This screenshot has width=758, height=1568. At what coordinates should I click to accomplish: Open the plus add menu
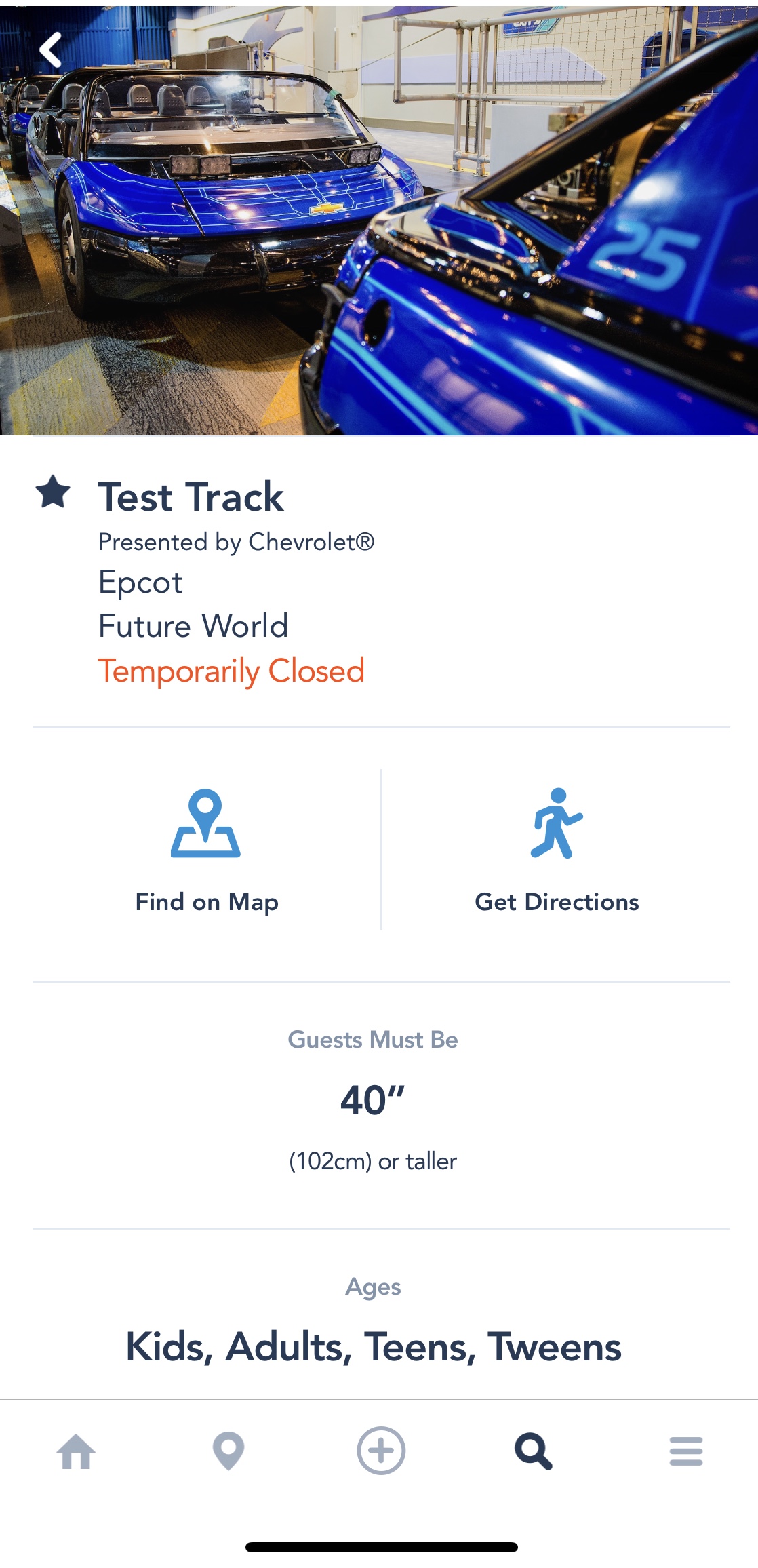tap(381, 1451)
